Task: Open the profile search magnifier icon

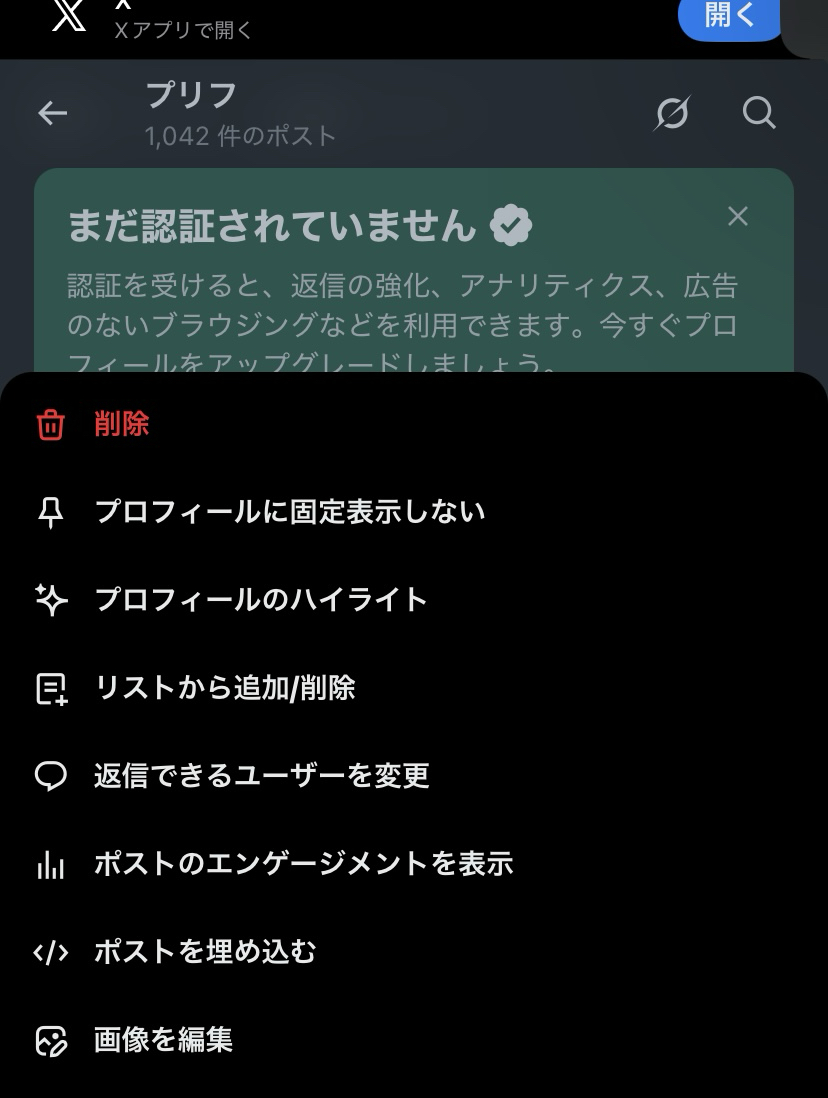Action: [759, 114]
